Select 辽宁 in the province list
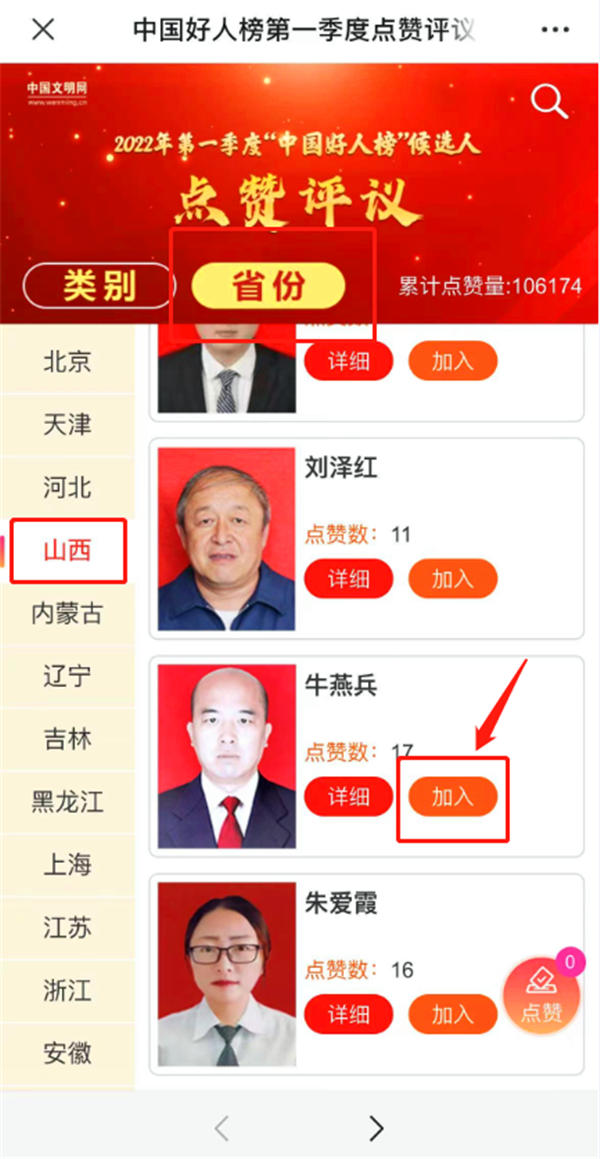The width and height of the screenshot is (600, 1159). [x=67, y=676]
